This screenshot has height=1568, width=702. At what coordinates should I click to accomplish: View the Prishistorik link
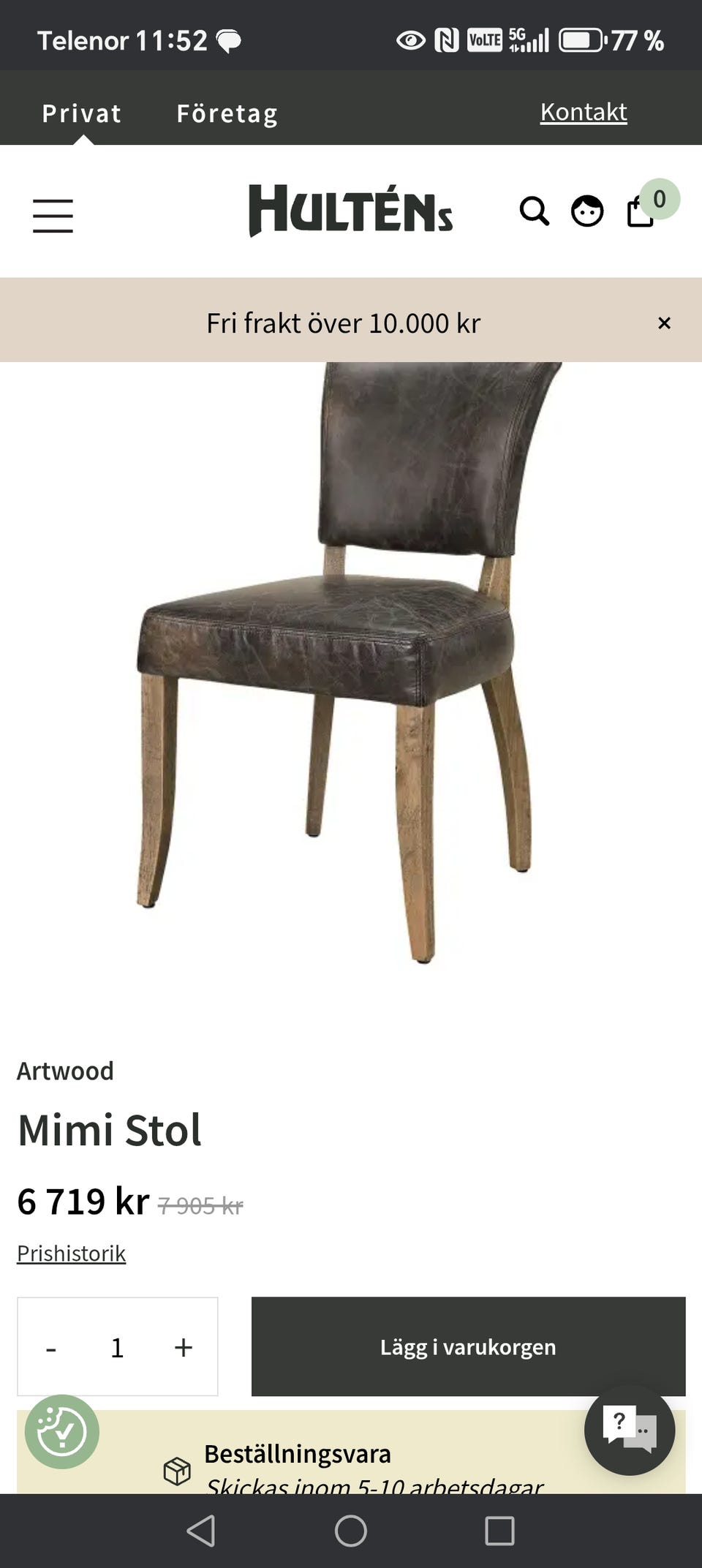pyautogui.click(x=72, y=1254)
